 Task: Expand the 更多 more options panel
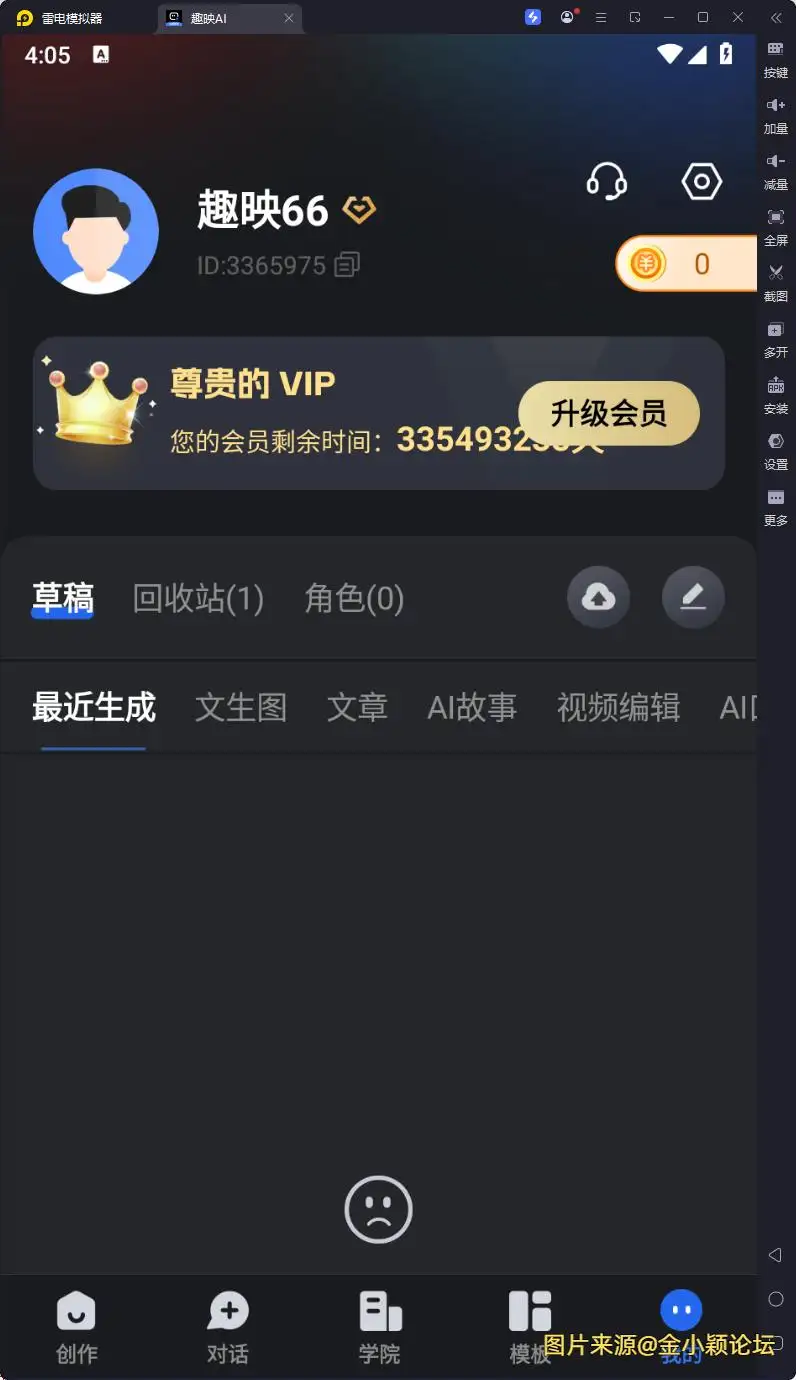pos(775,497)
